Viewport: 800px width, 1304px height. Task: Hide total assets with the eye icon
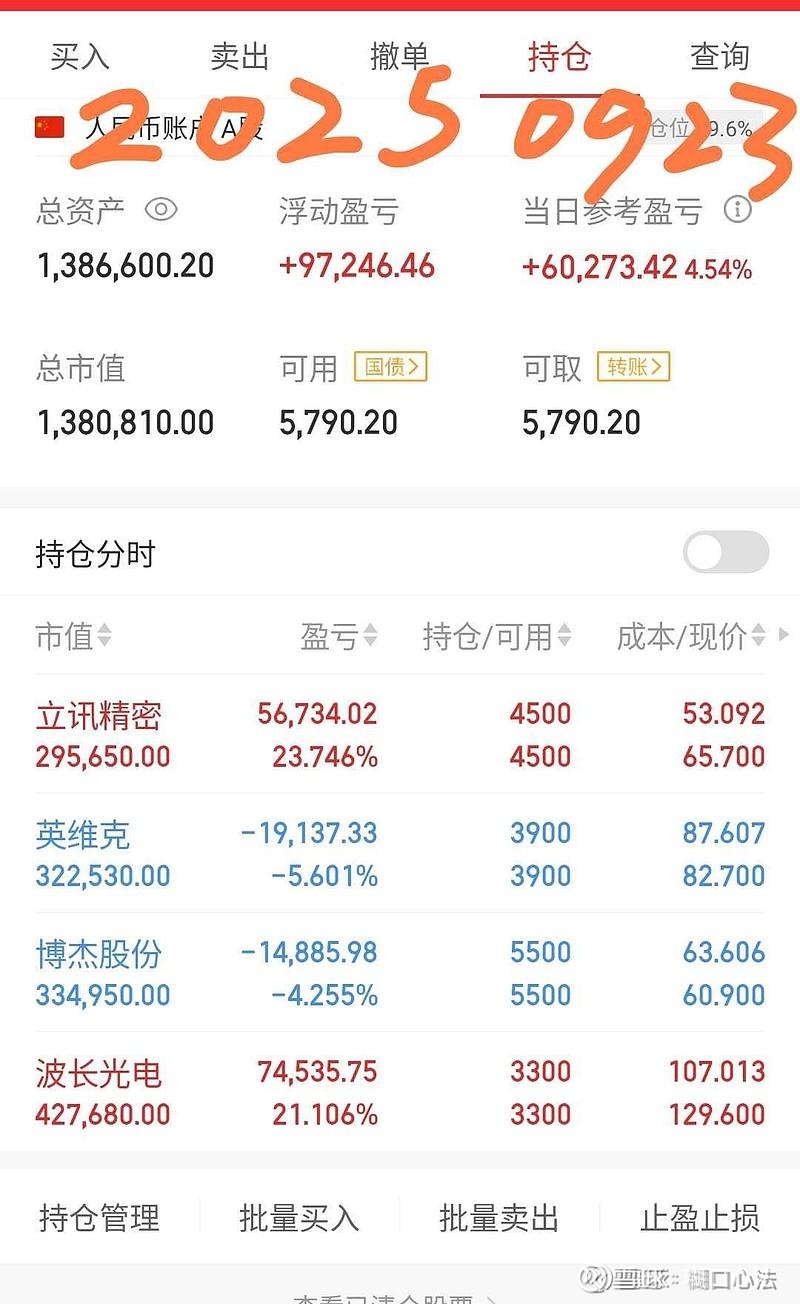160,209
